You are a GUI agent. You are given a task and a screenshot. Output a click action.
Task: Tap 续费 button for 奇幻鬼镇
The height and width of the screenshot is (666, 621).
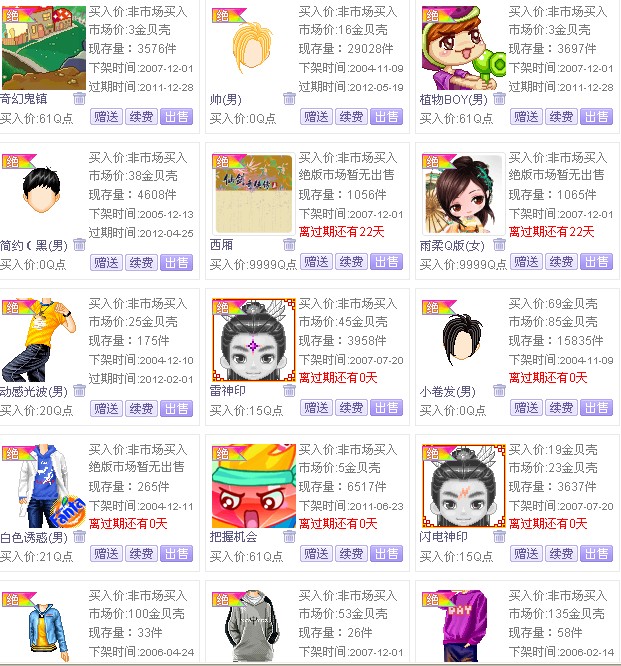[140, 117]
